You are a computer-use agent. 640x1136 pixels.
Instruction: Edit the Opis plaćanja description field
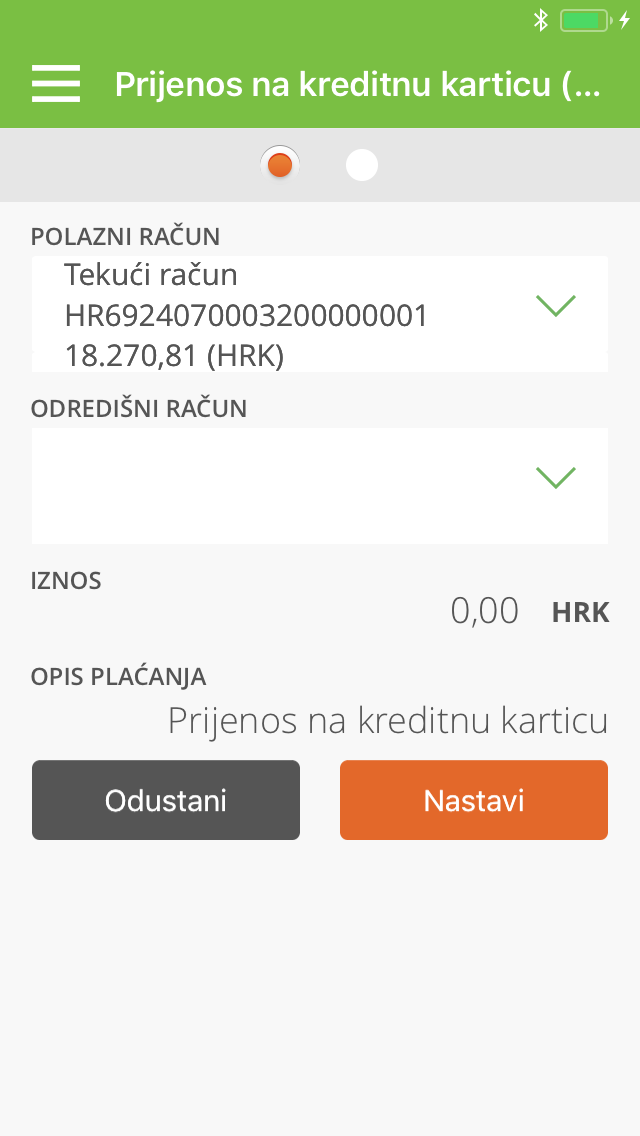388,720
